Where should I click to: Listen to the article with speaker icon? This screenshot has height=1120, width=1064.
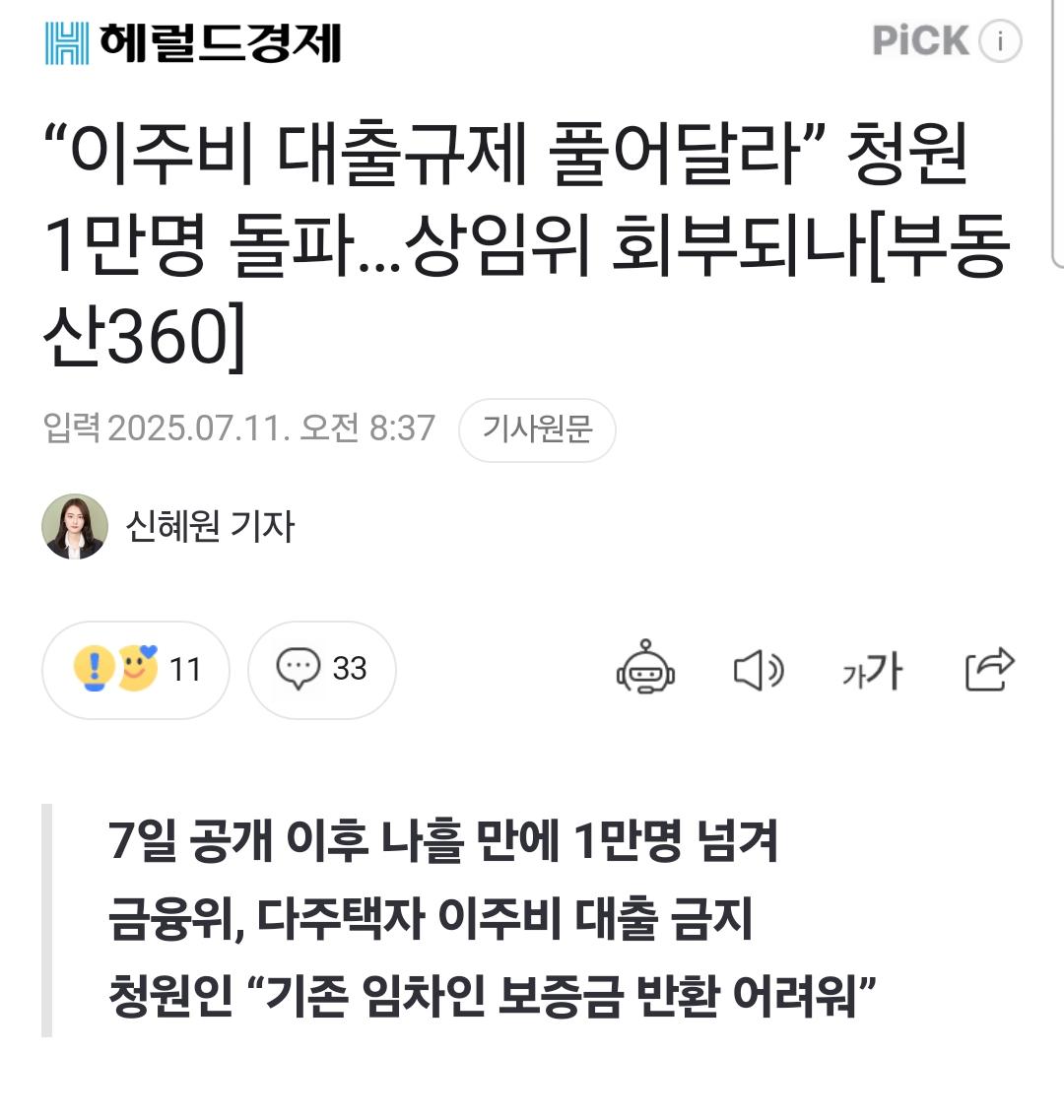759,671
